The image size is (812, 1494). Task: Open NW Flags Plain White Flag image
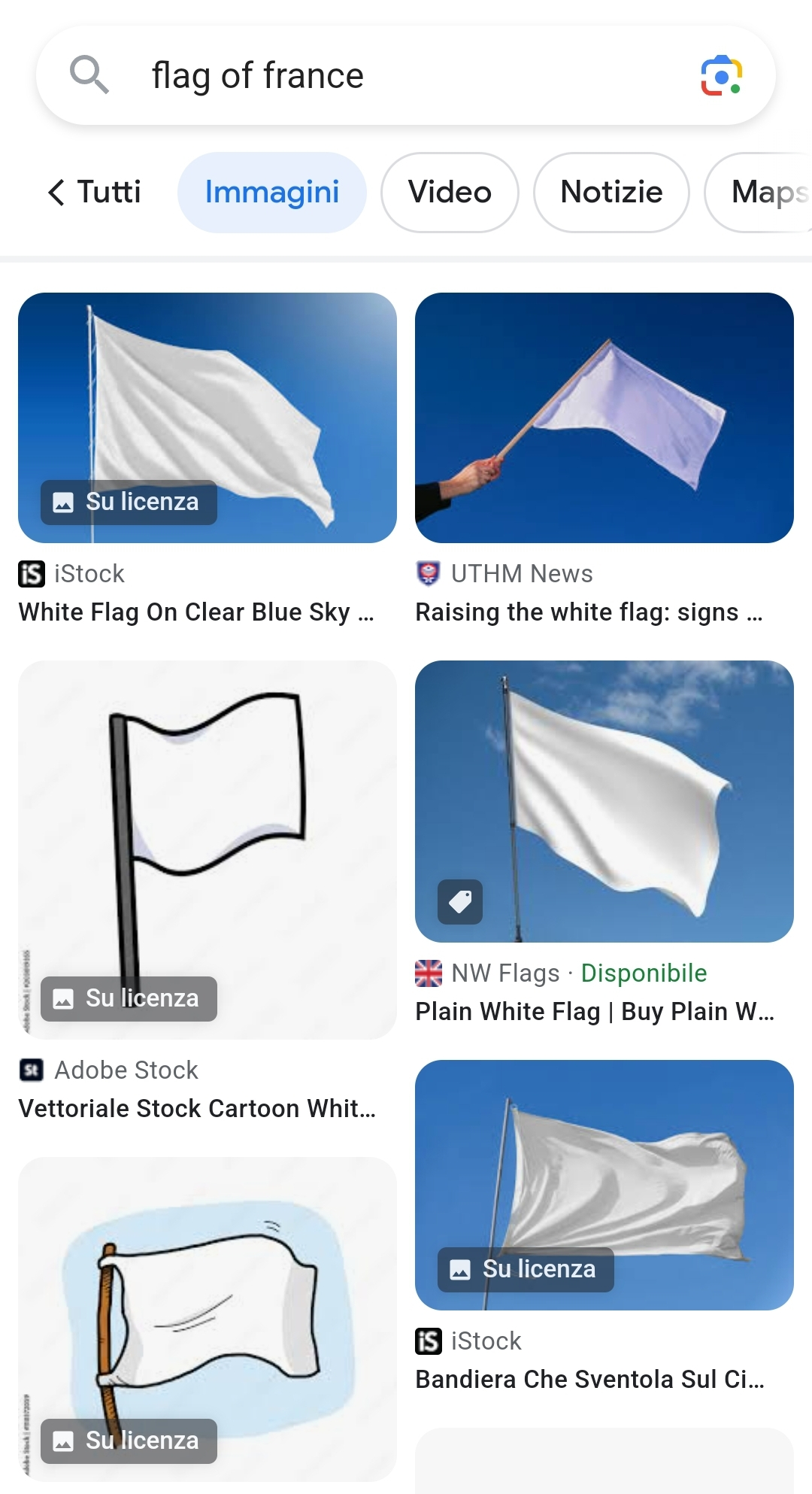pyautogui.click(x=604, y=801)
